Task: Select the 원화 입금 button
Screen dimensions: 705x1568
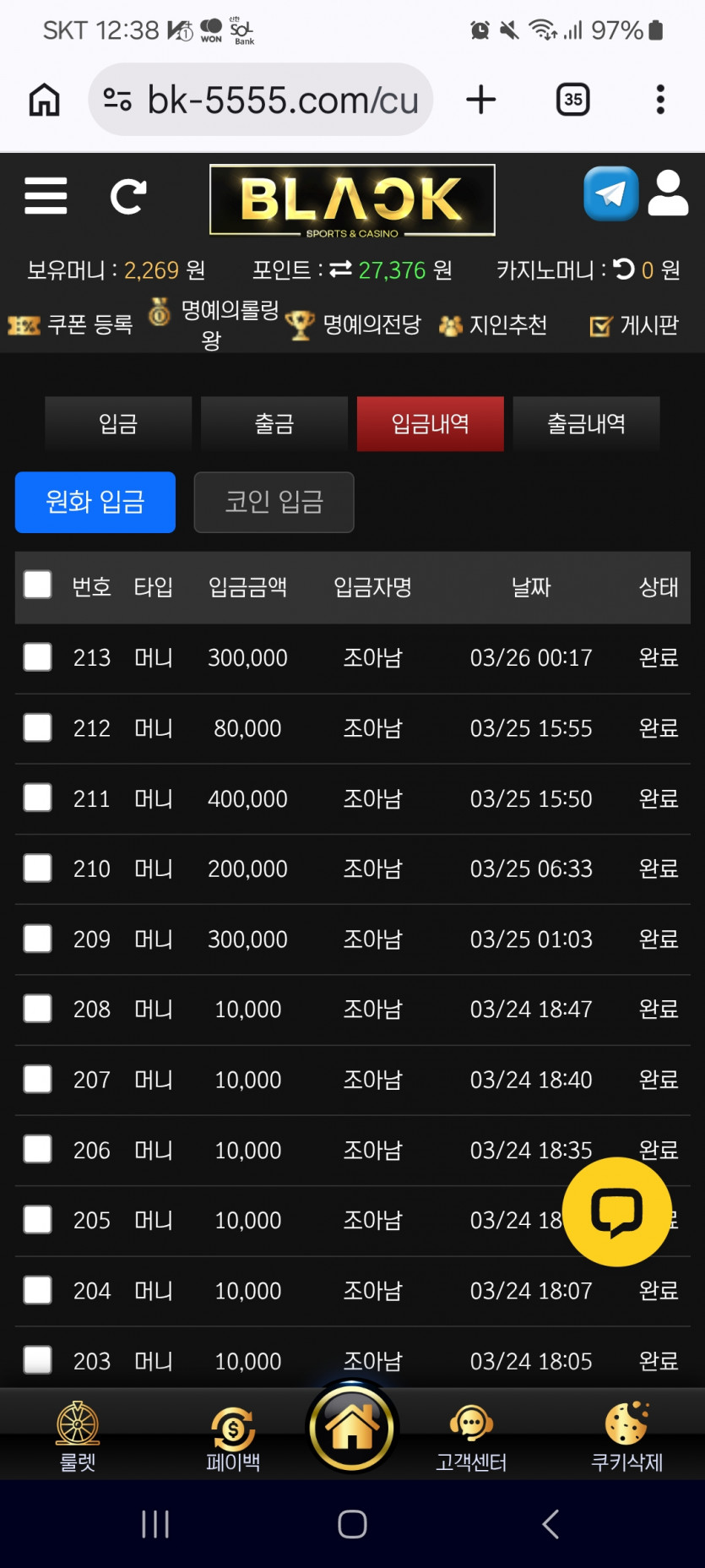Action: [x=95, y=502]
